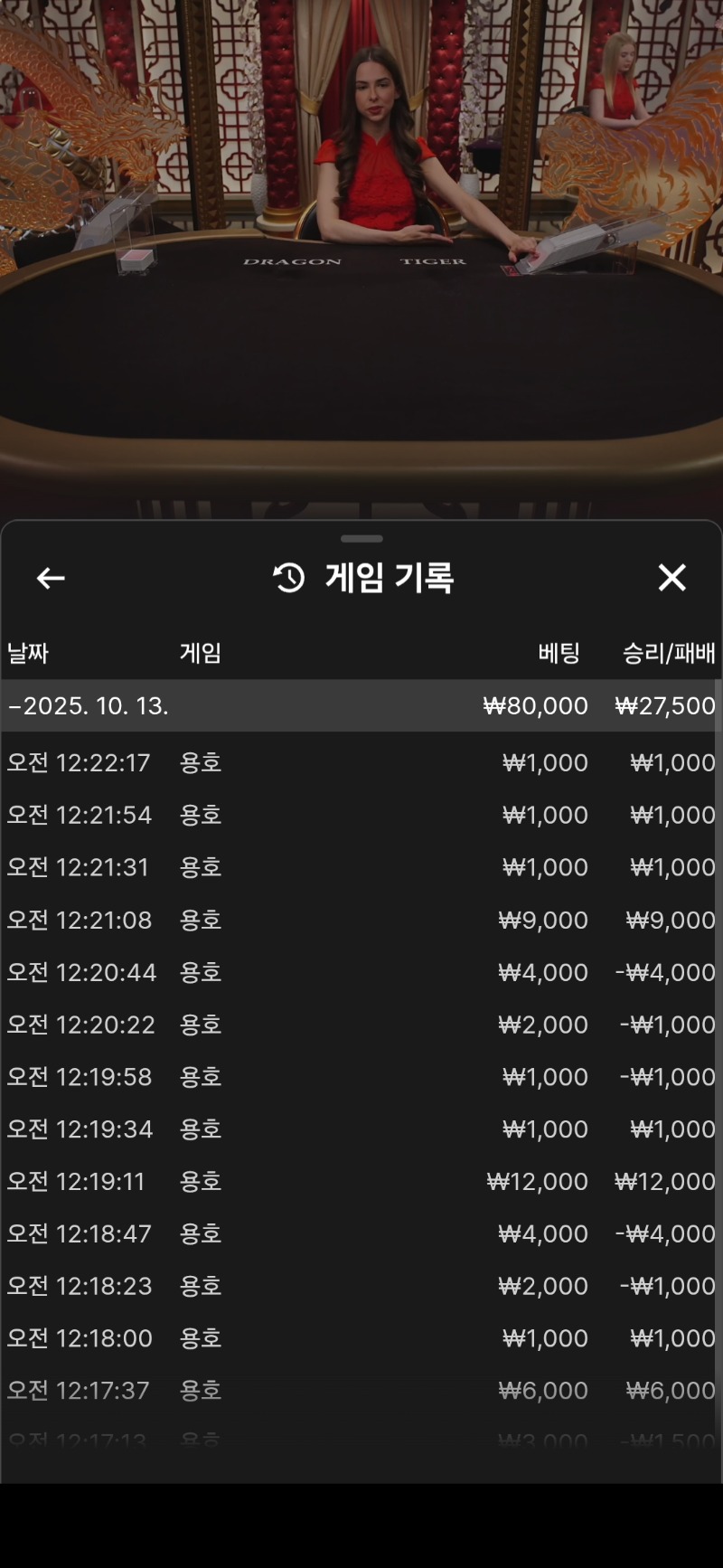
Task: Open the 오전 12:20:22 round details
Action: 360,1025
